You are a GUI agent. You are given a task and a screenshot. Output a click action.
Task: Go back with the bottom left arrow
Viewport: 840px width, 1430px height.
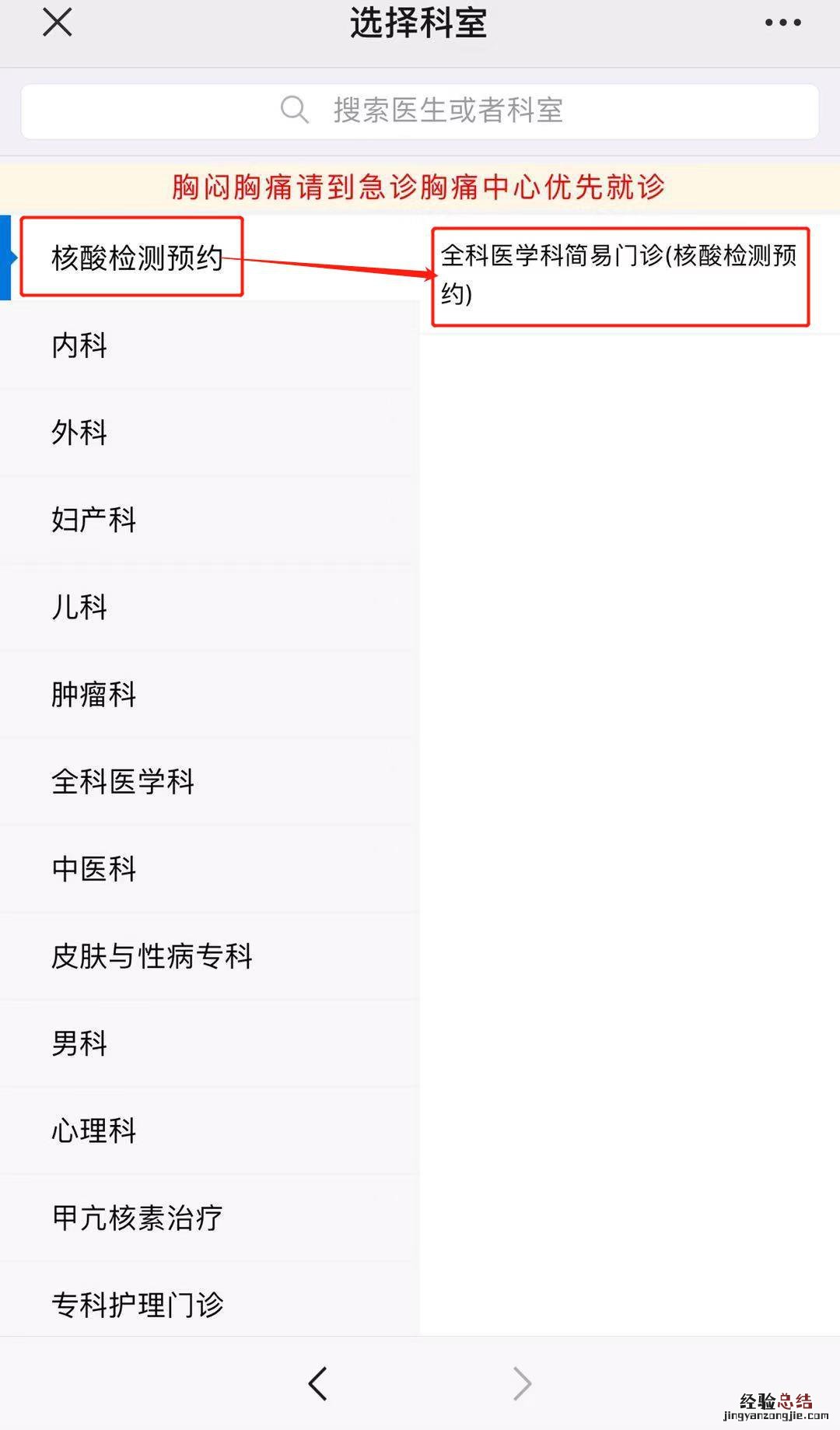click(x=318, y=1384)
